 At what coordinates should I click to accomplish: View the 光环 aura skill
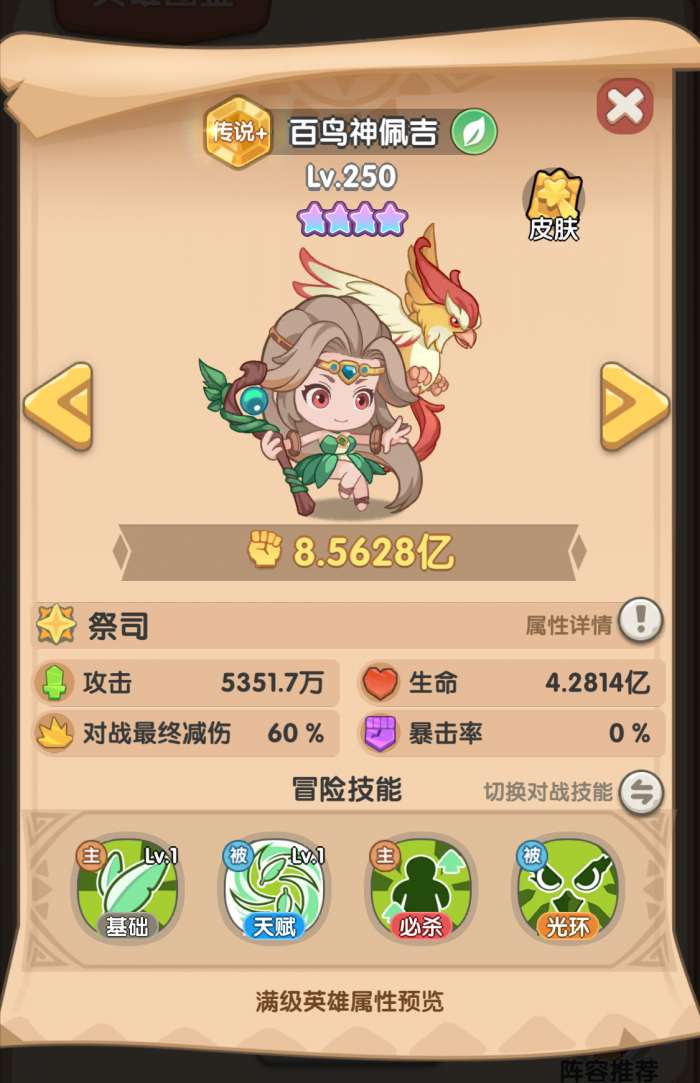tap(565, 888)
